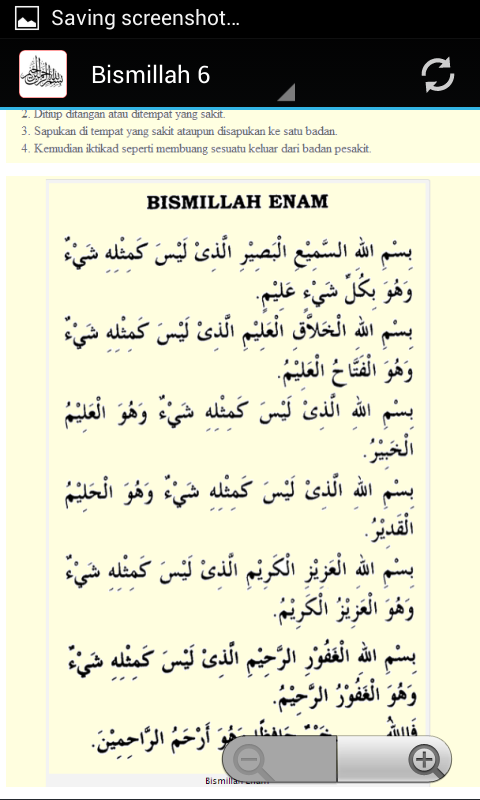Viewport: 480px width, 800px height.
Task: Tap the refresh icon in app bar
Action: point(437,75)
